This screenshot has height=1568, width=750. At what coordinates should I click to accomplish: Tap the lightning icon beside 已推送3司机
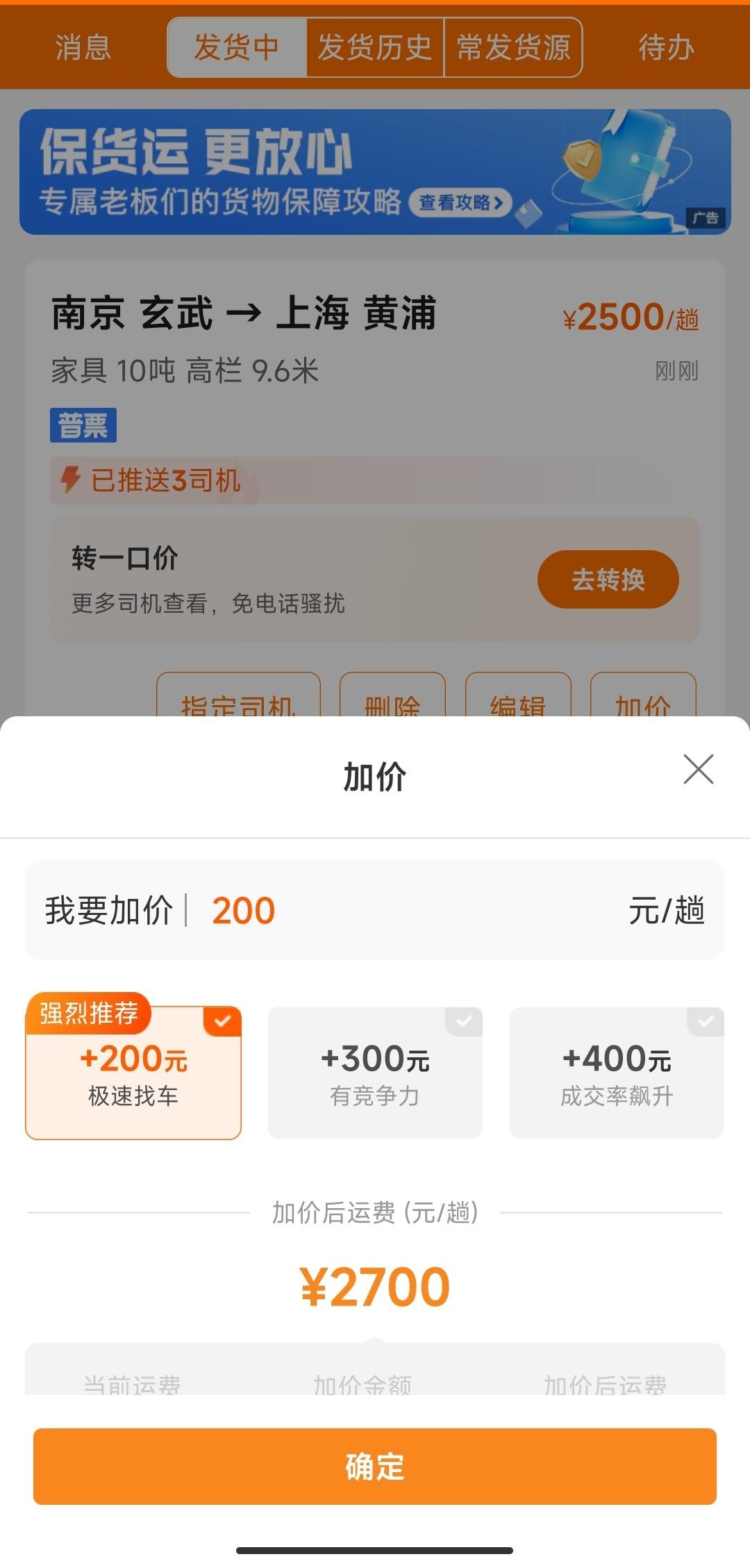click(x=70, y=479)
